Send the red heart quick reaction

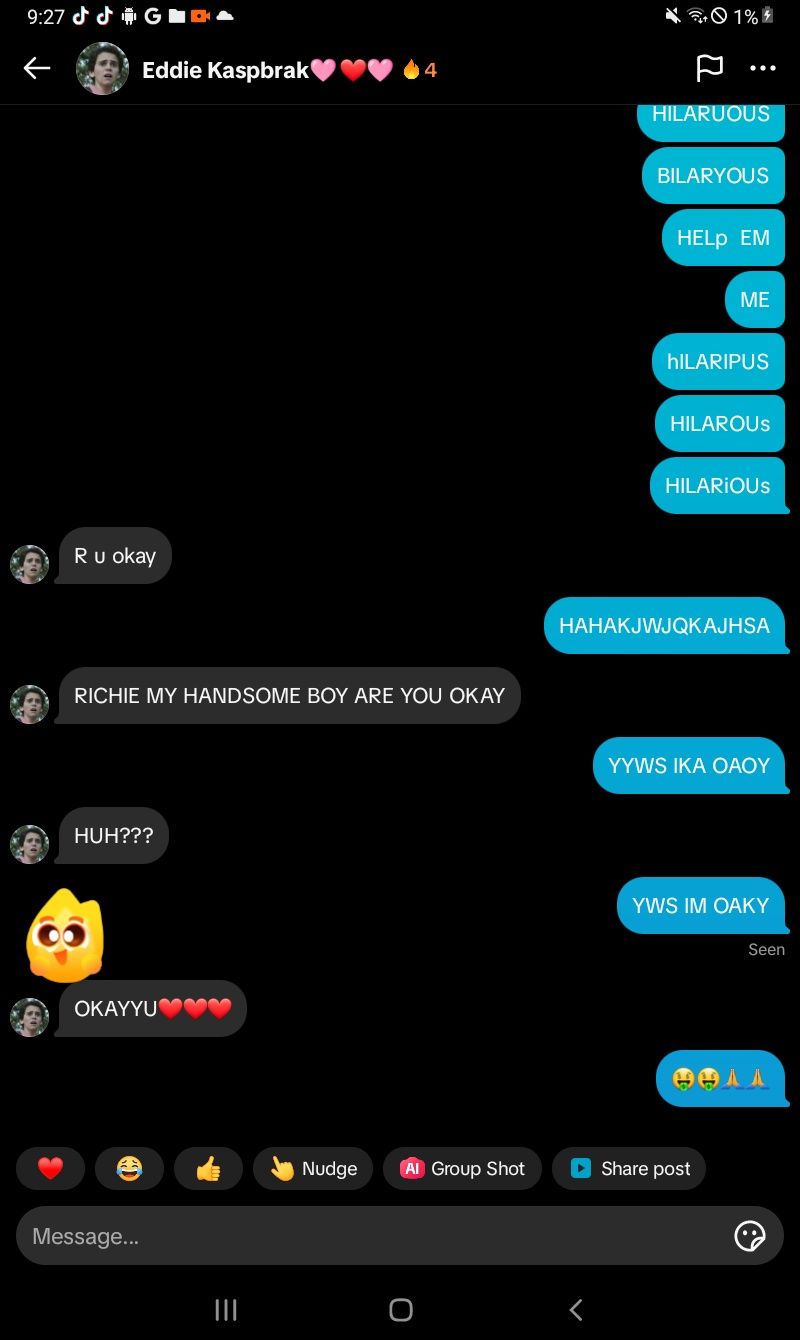pos(50,1168)
